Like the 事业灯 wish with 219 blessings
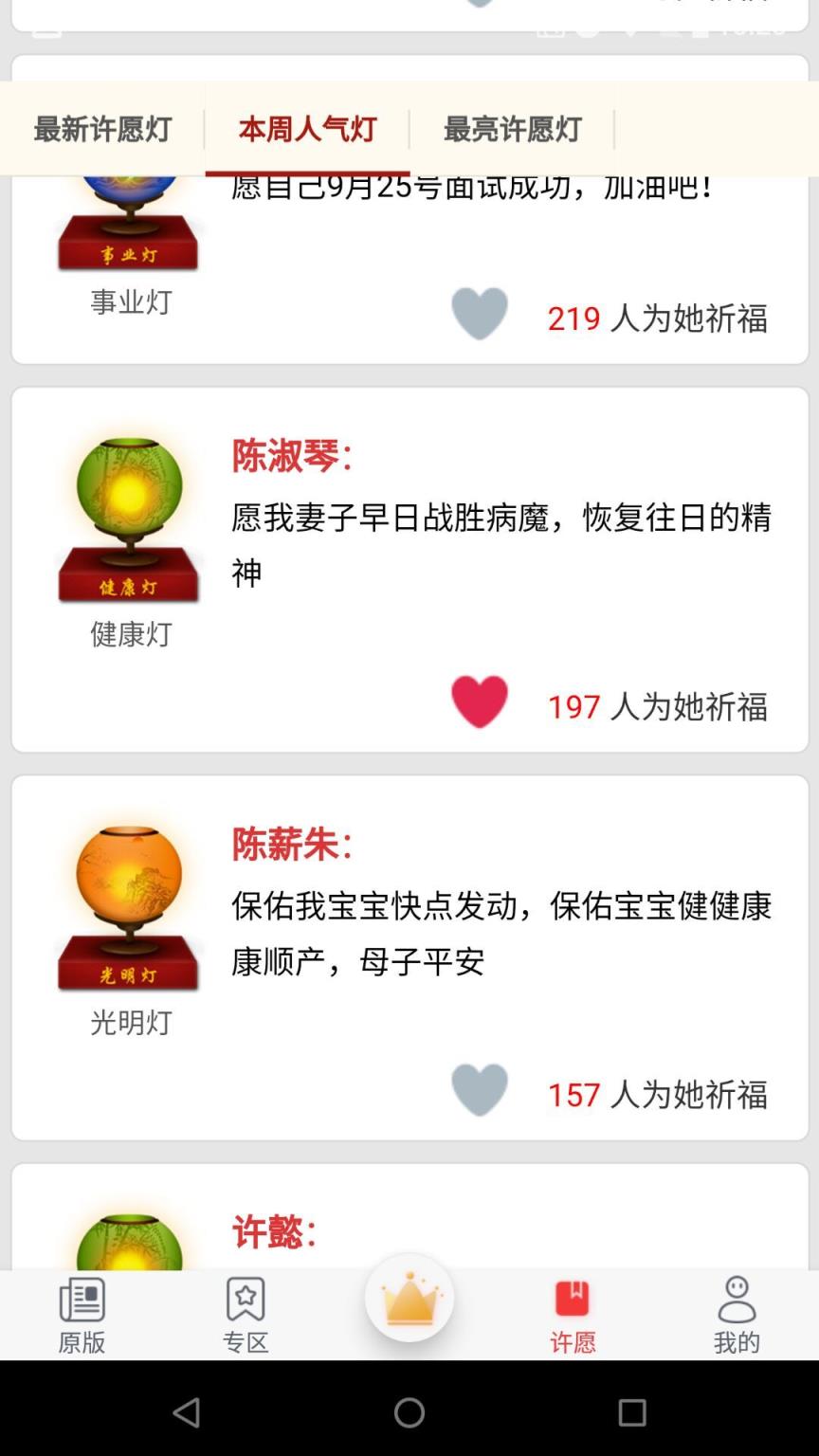The image size is (819, 1456). pyautogui.click(x=480, y=315)
